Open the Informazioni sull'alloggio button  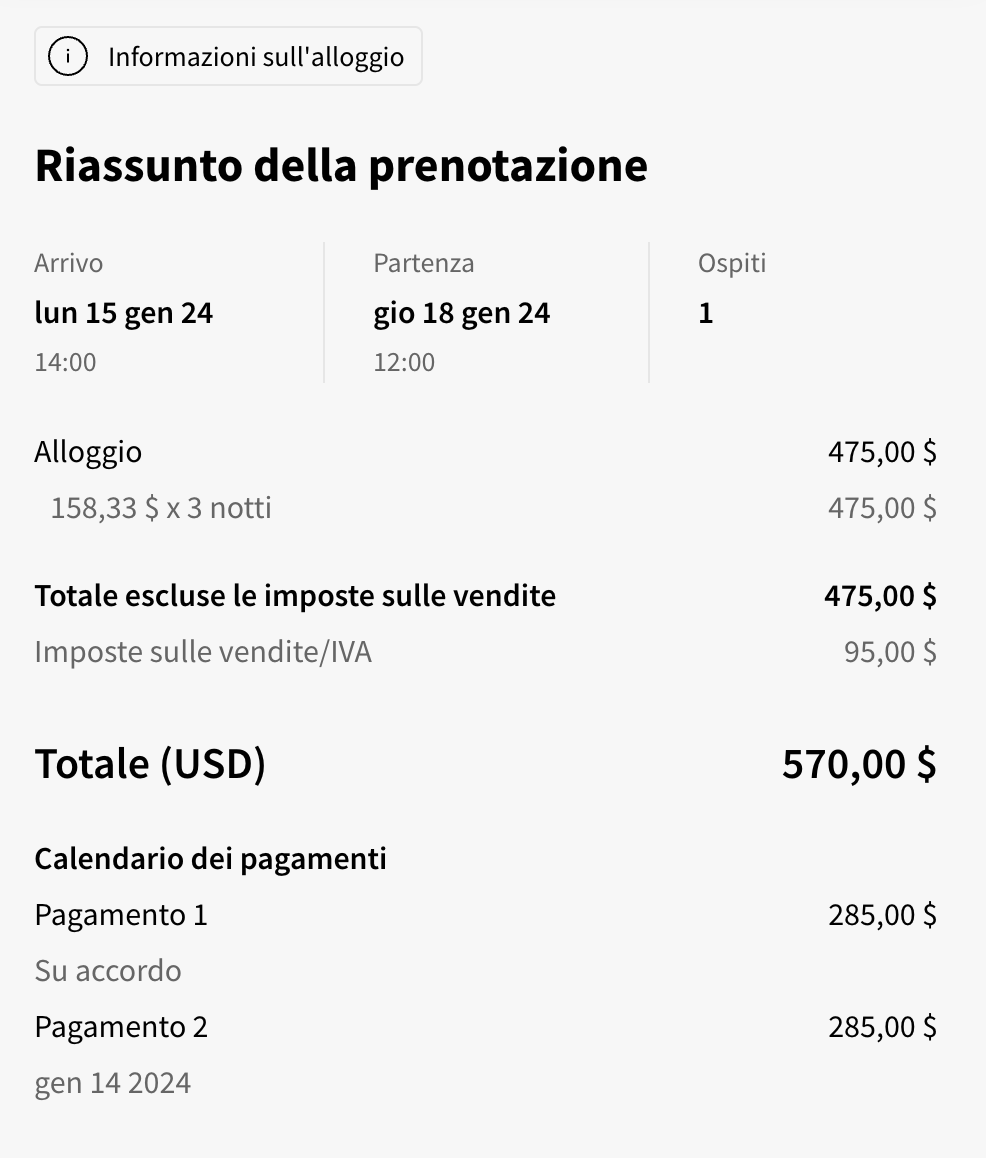click(x=227, y=56)
